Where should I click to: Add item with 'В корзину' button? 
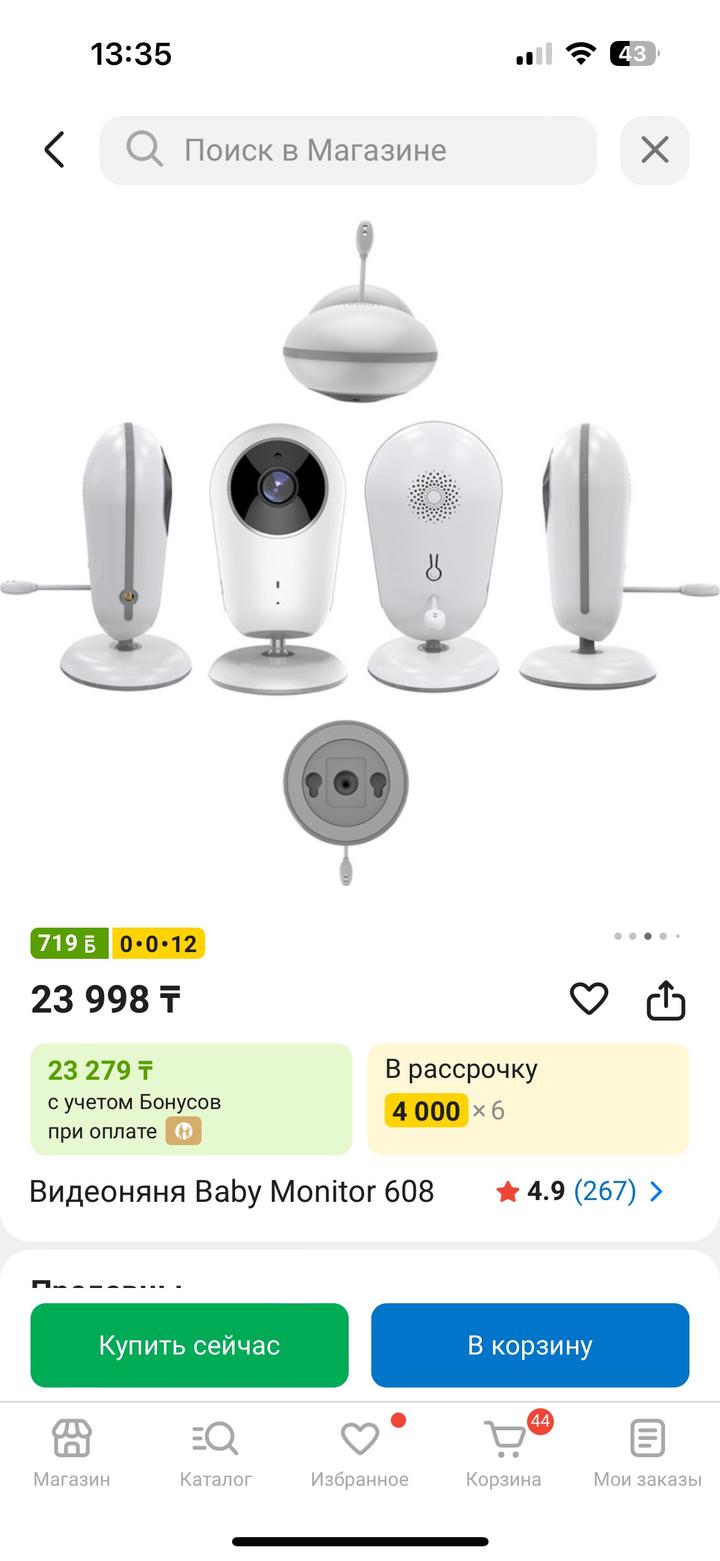tap(530, 1345)
